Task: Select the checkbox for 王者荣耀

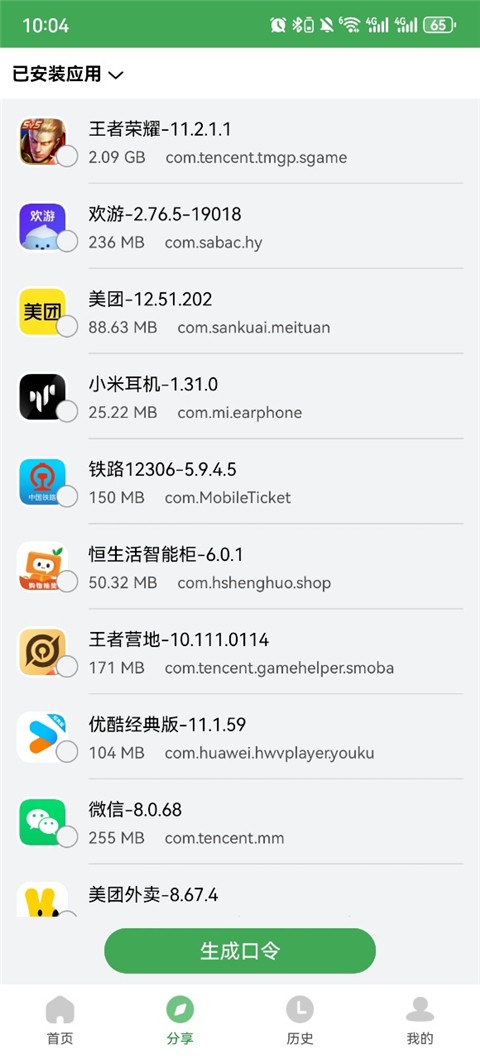Action: tap(67, 156)
